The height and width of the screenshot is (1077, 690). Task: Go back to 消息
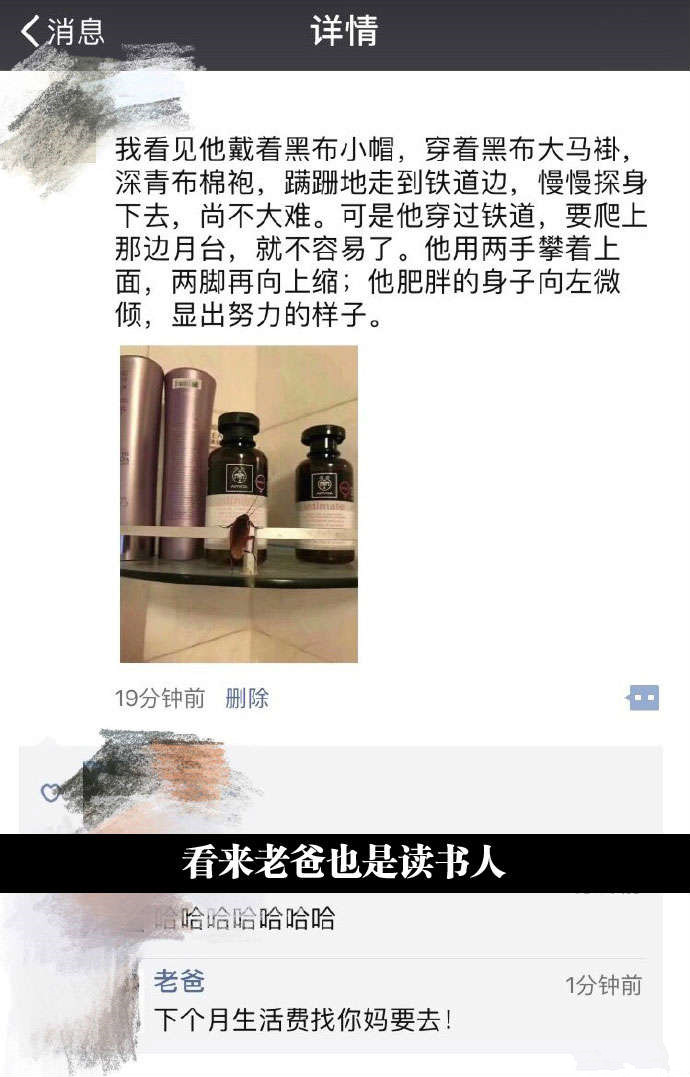(62, 32)
